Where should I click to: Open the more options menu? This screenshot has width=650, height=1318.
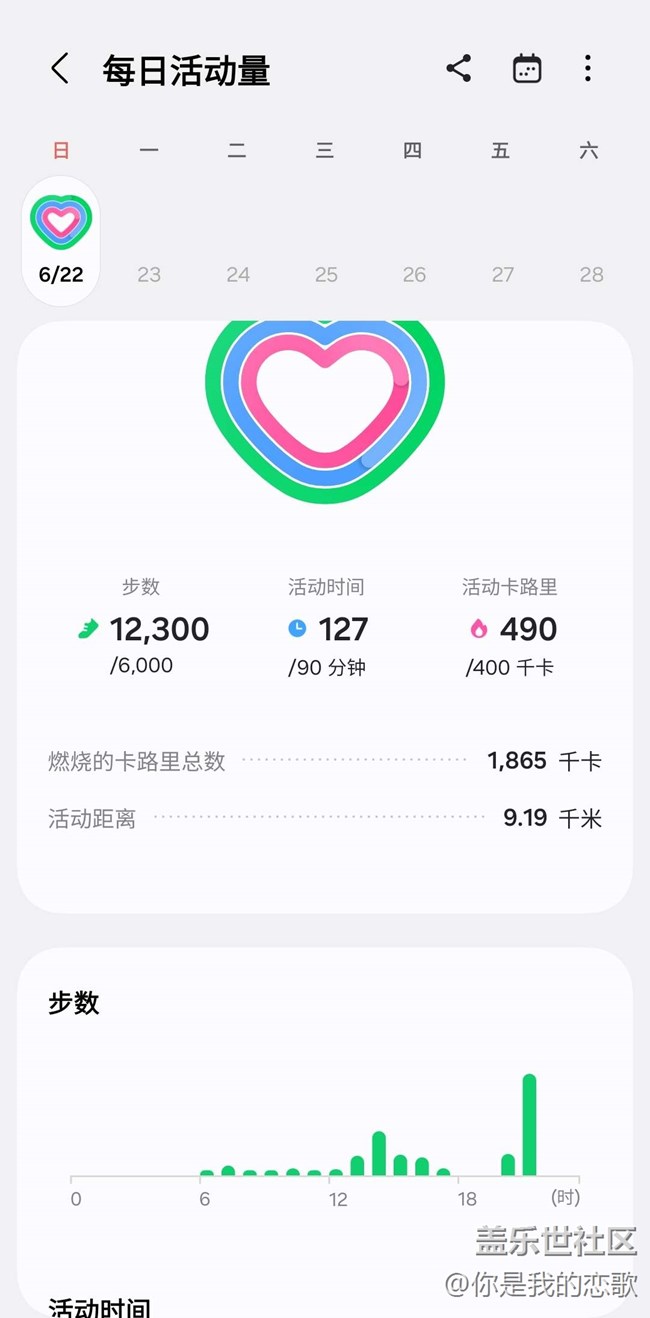point(588,69)
